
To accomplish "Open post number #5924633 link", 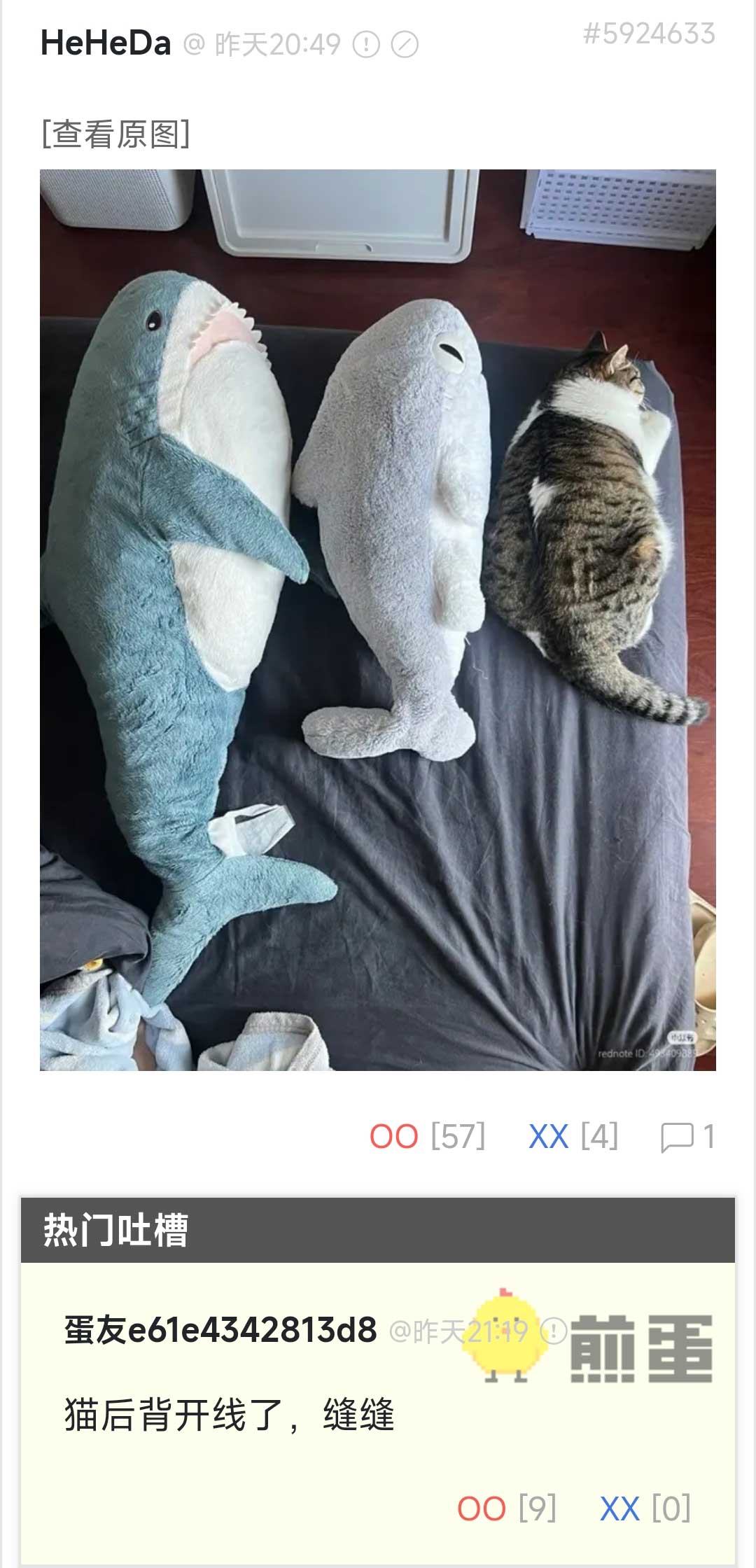I will tap(648, 34).
